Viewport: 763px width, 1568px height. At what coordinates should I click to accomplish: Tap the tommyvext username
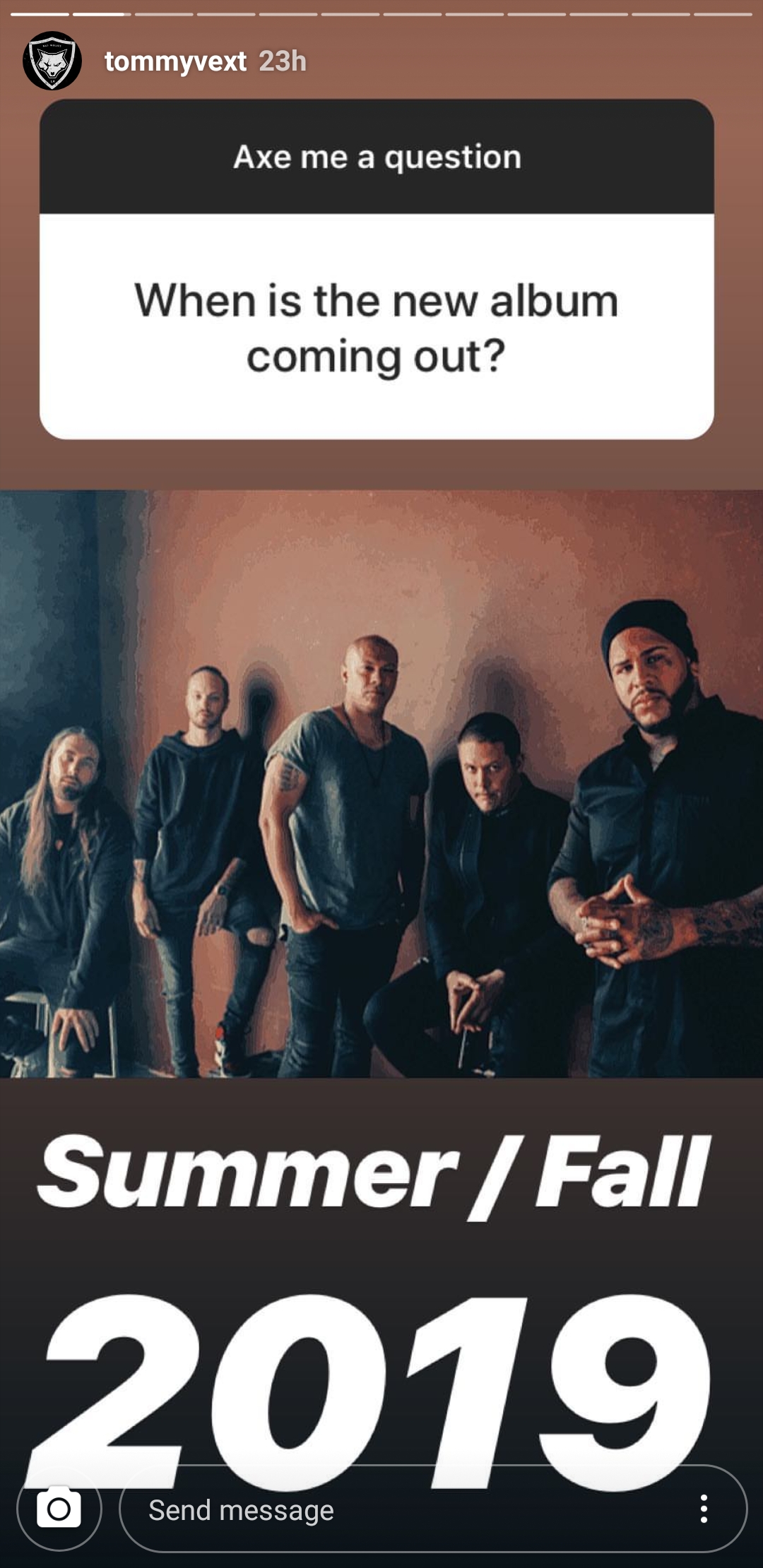pos(175,61)
